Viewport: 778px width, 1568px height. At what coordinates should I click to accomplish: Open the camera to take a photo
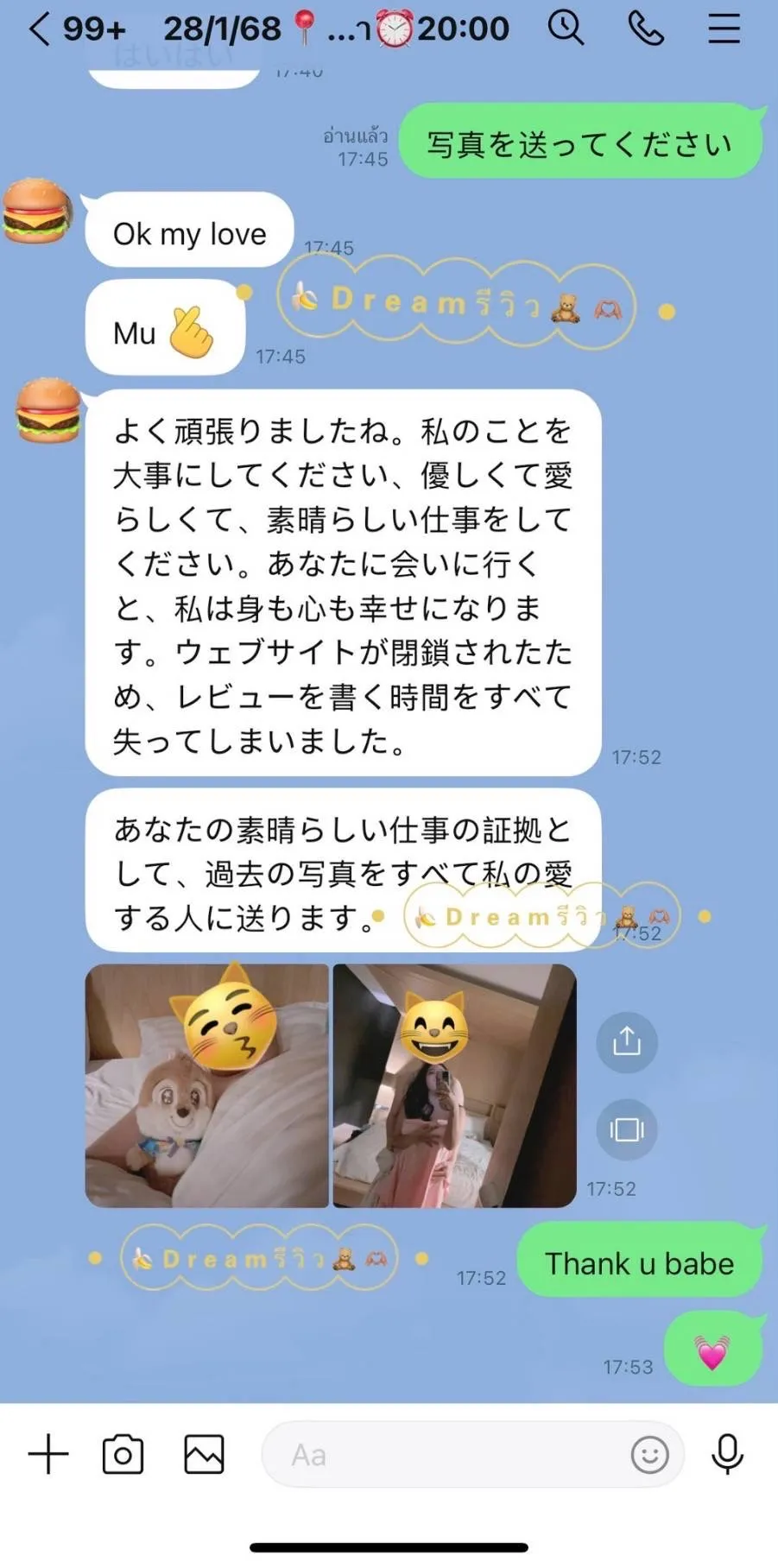click(123, 1455)
